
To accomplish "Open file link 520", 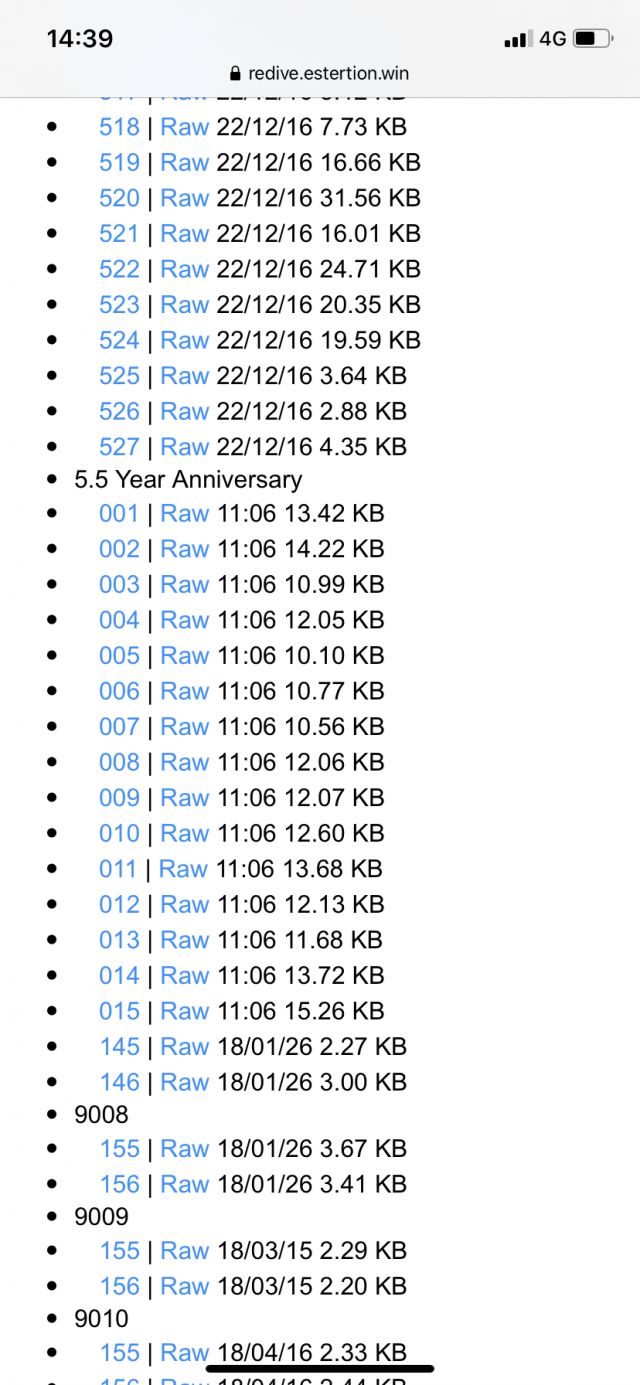I will [x=119, y=198].
